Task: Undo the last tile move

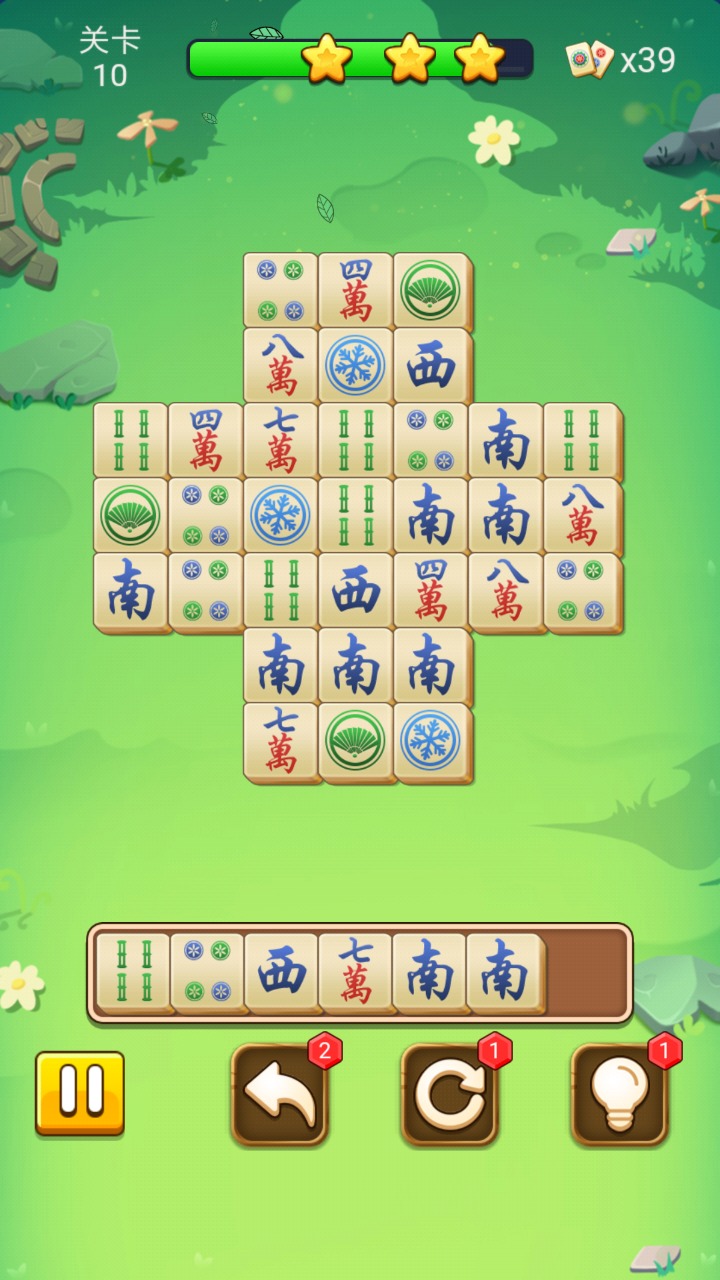Action: (280, 1095)
